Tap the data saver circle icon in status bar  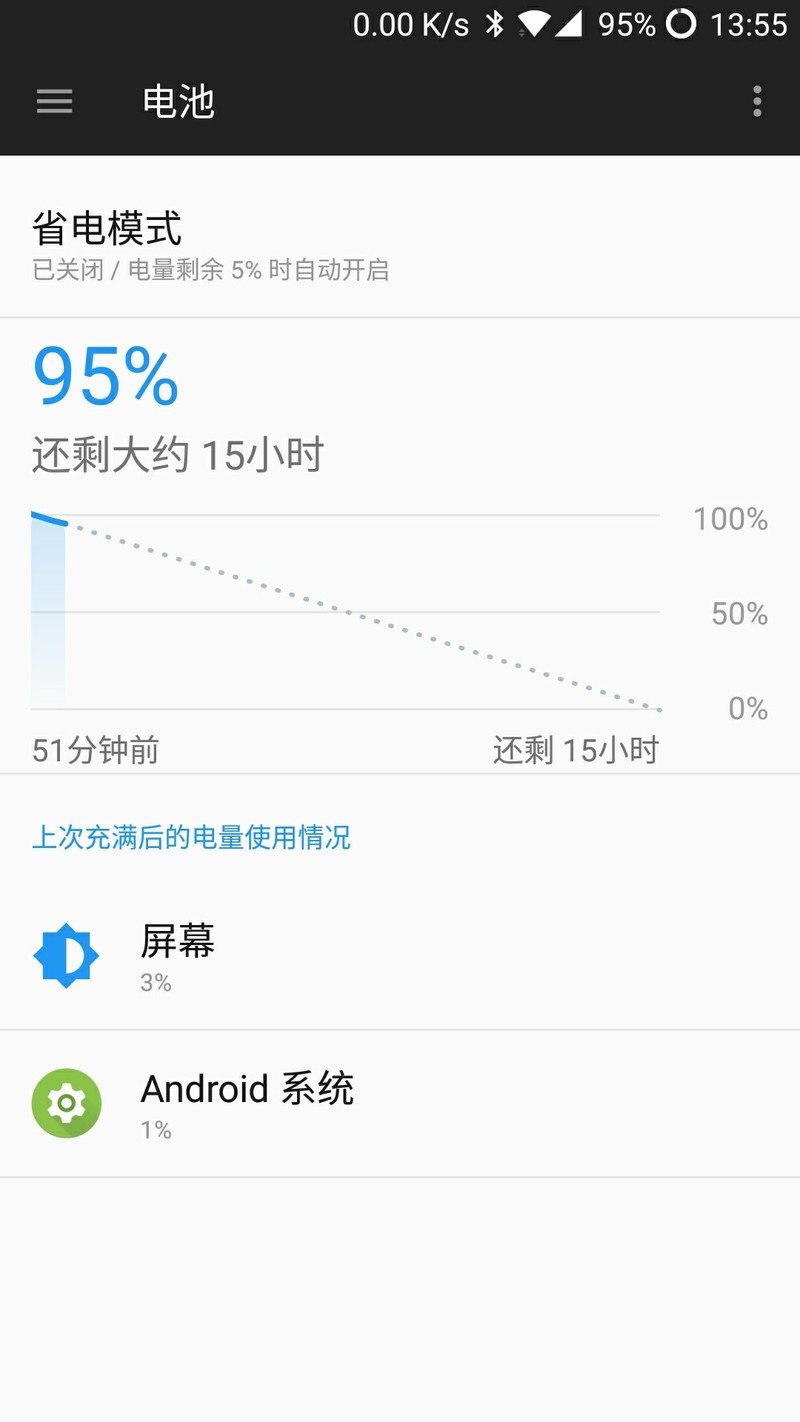point(681,24)
